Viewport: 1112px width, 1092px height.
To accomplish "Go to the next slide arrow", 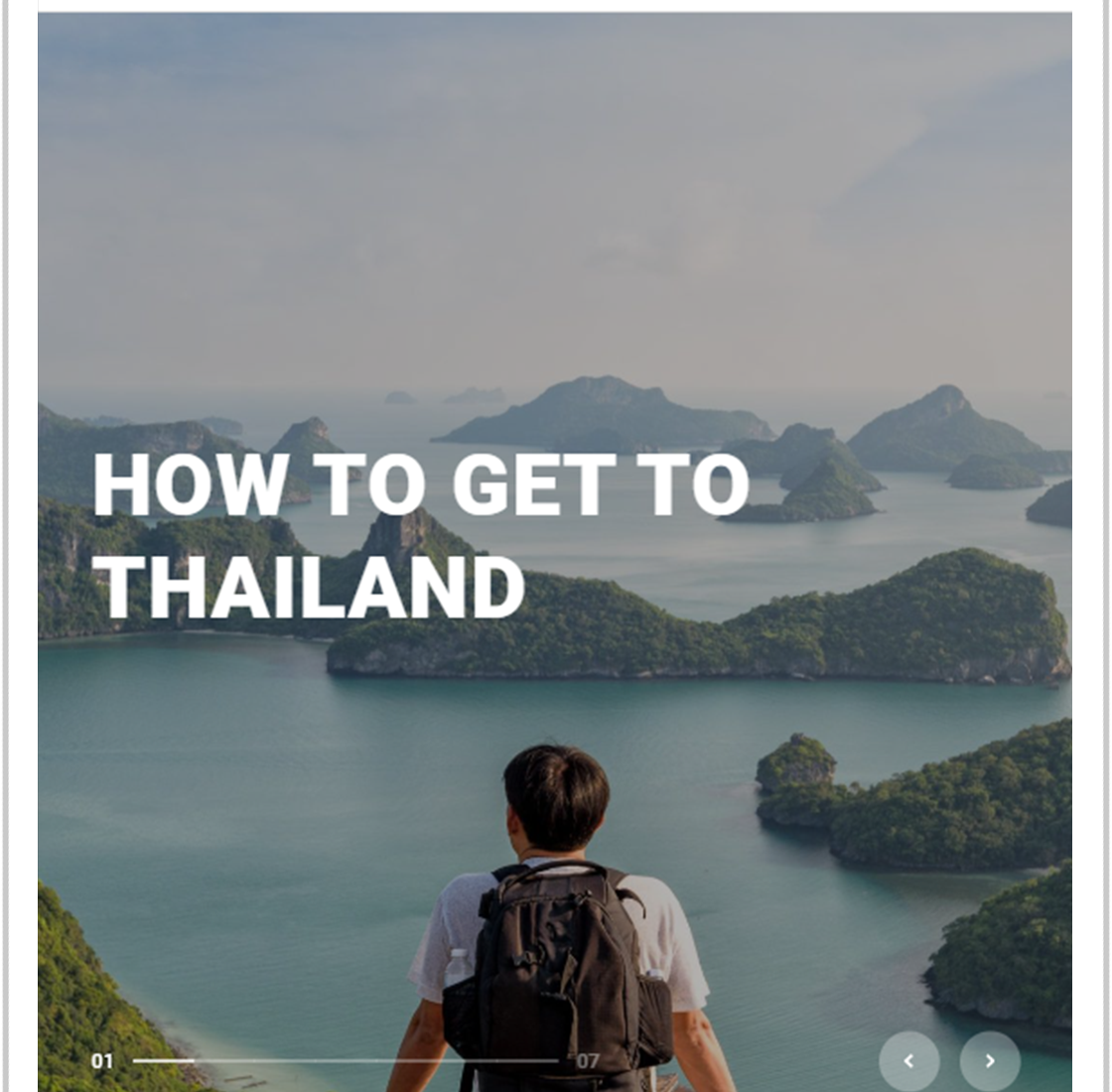I will (x=989, y=1060).
